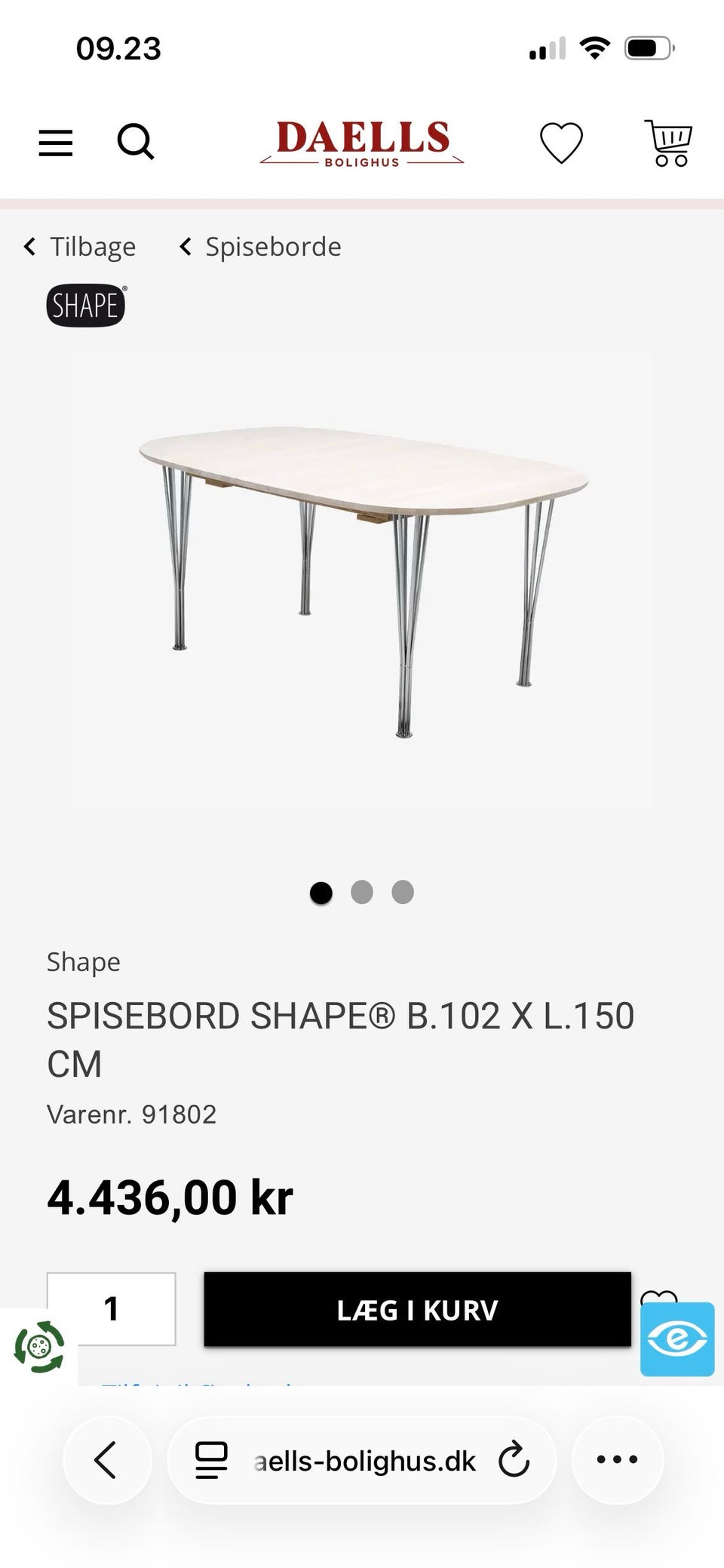
Task: Open the wishlist heart in header
Action: (561, 142)
